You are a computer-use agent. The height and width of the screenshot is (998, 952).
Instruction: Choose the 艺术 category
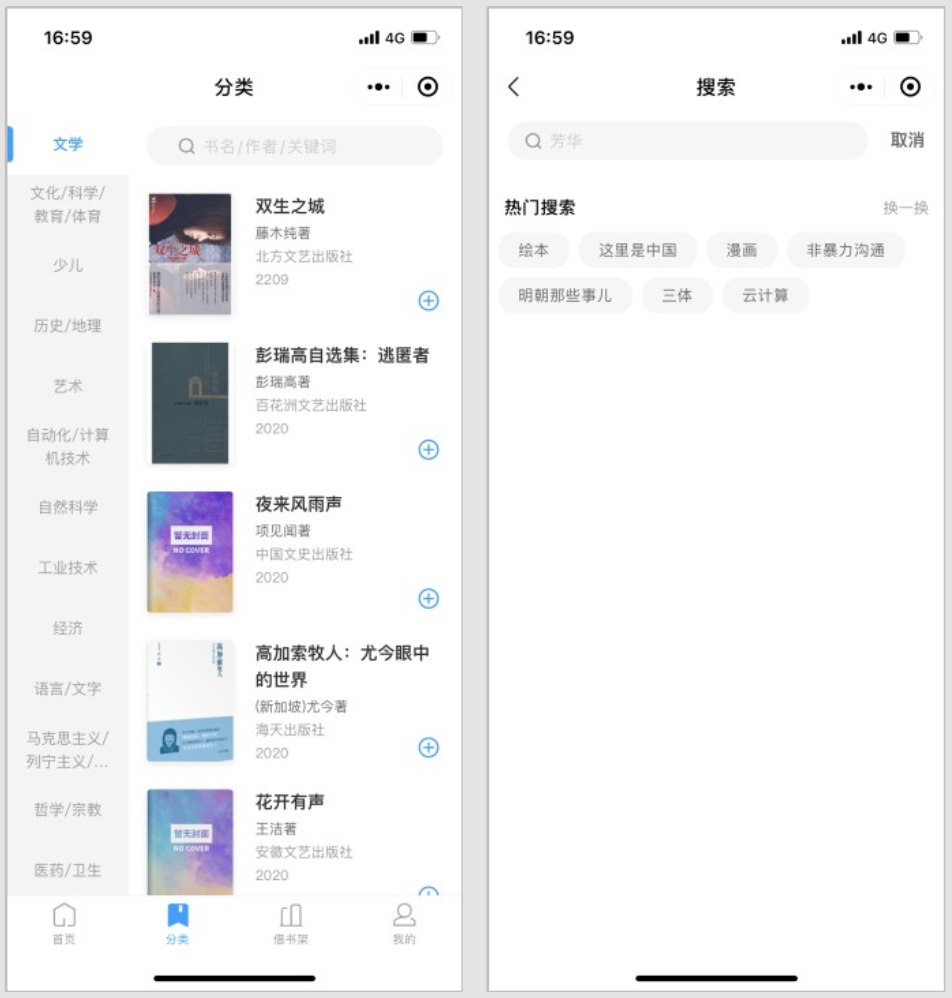tap(68, 386)
